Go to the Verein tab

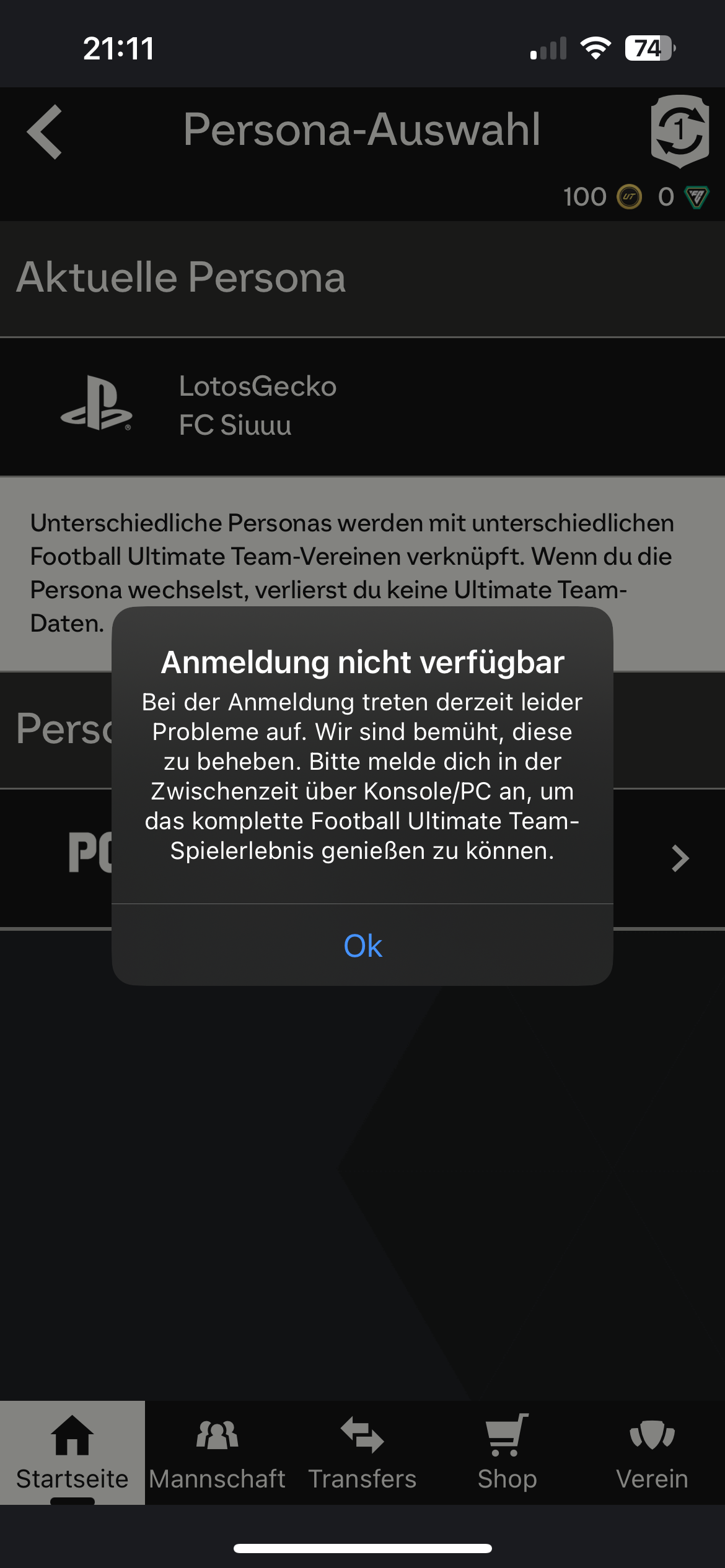(652, 1452)
